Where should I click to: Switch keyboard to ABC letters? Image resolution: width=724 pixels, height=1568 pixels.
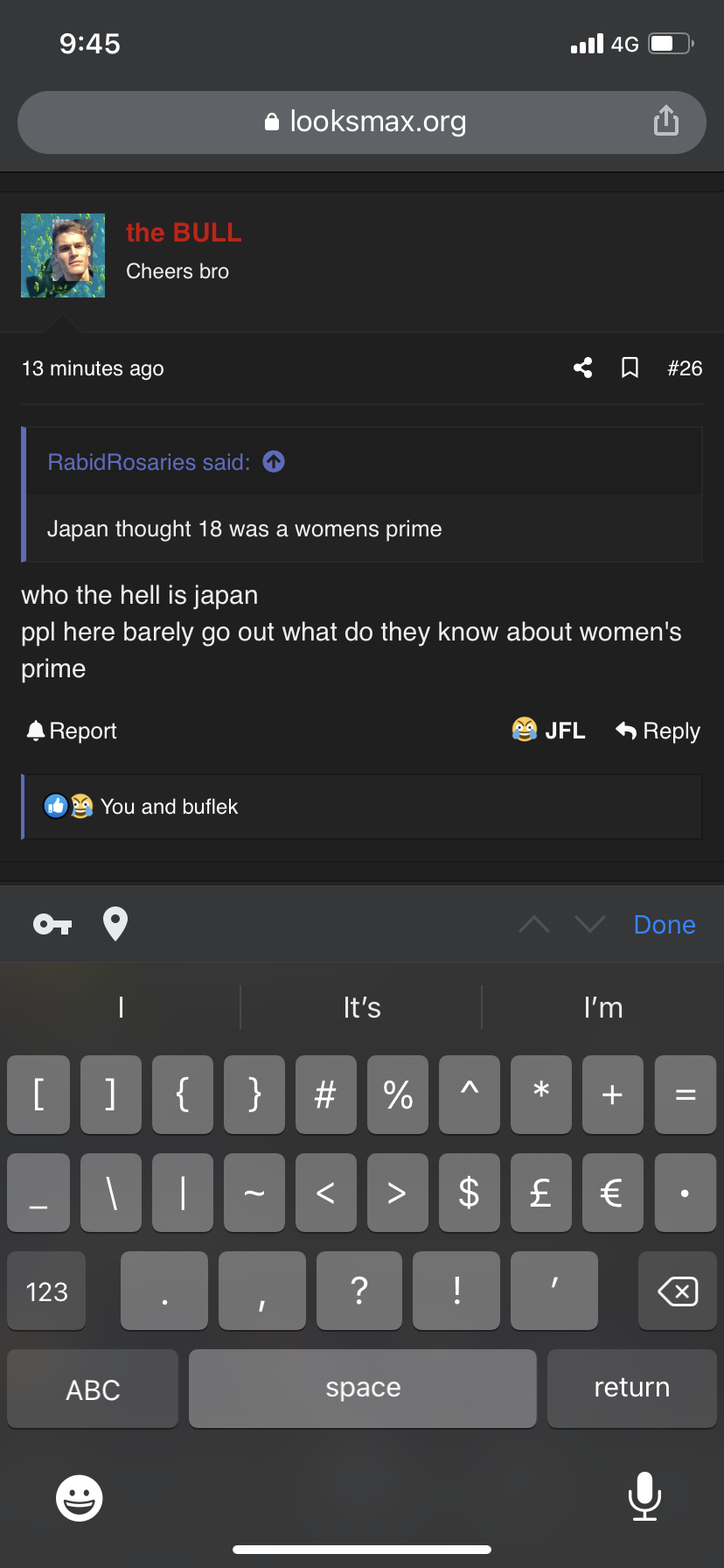pos(93,1389)
